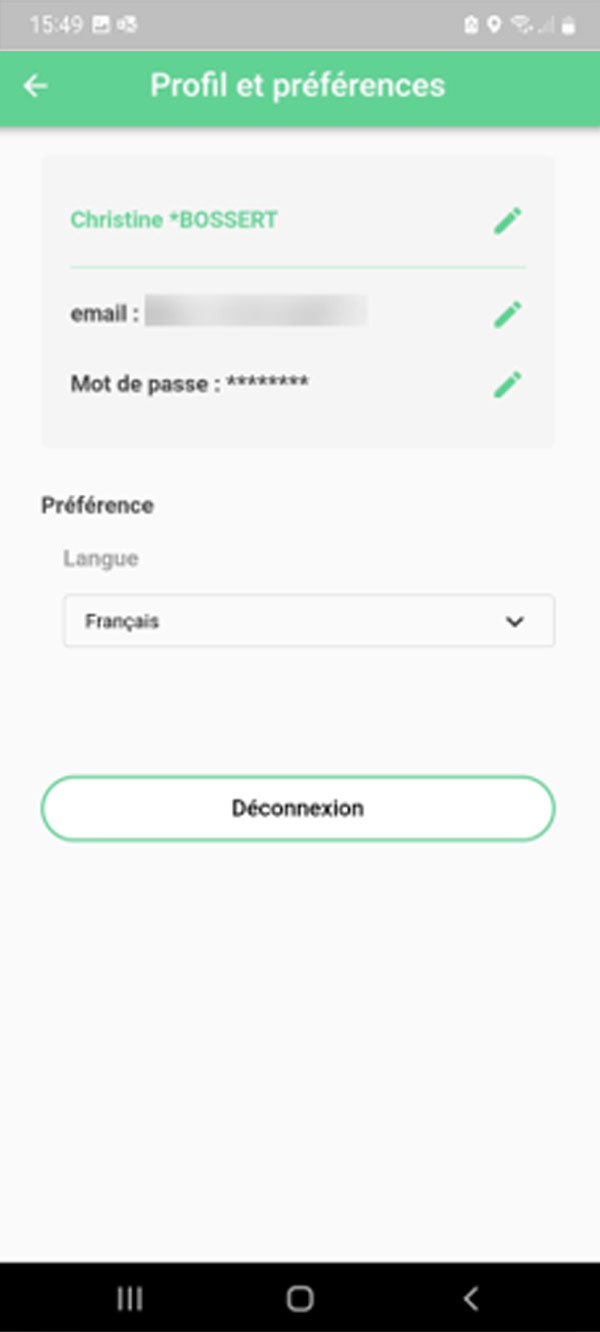Open recent apps from navigation bar
600x1332 pixels.
pos(130,1298)
